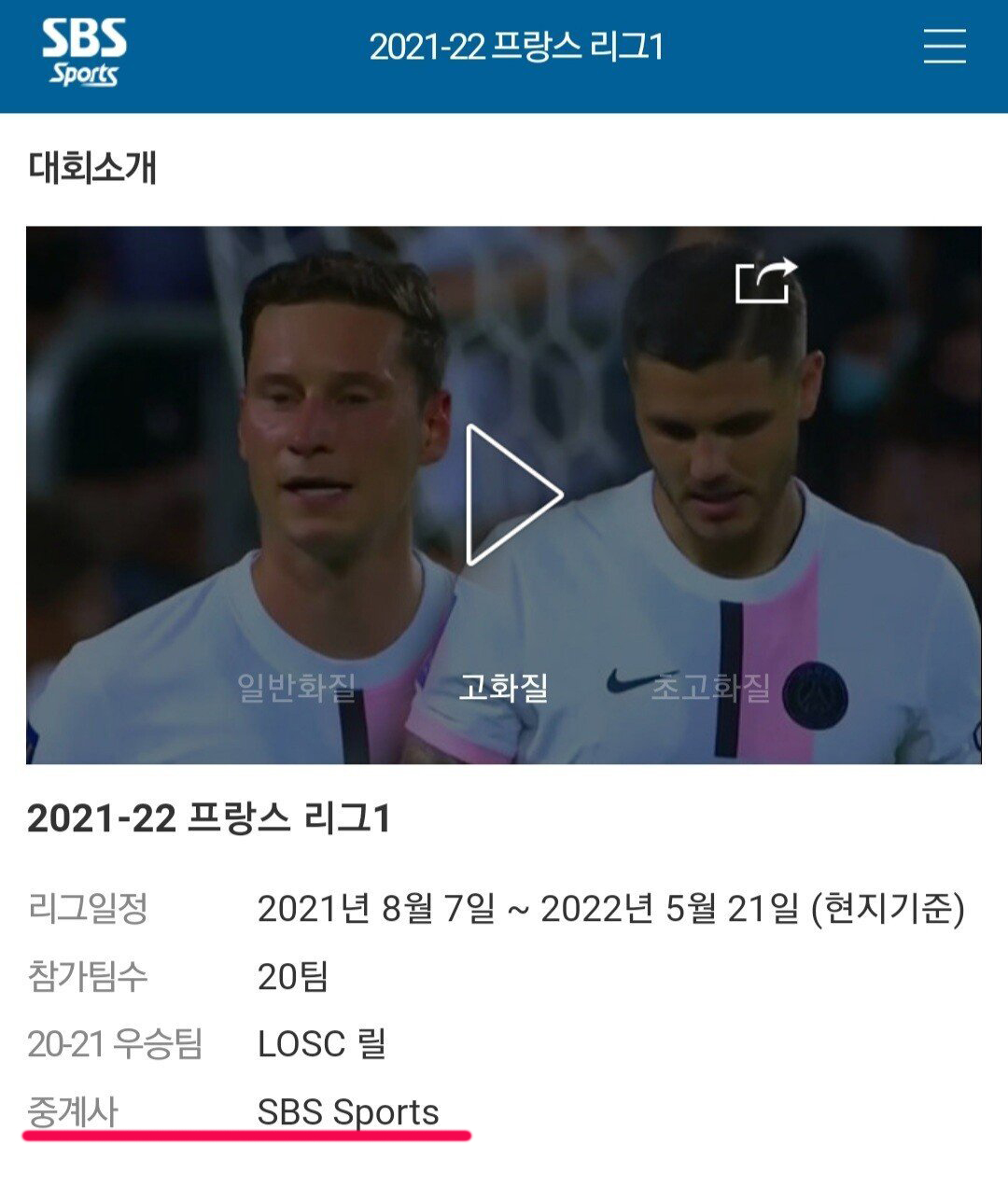Select 초고화질 video quality
The width and height of the screenshot is (1008, 1186).
click(x=709, y=689)
